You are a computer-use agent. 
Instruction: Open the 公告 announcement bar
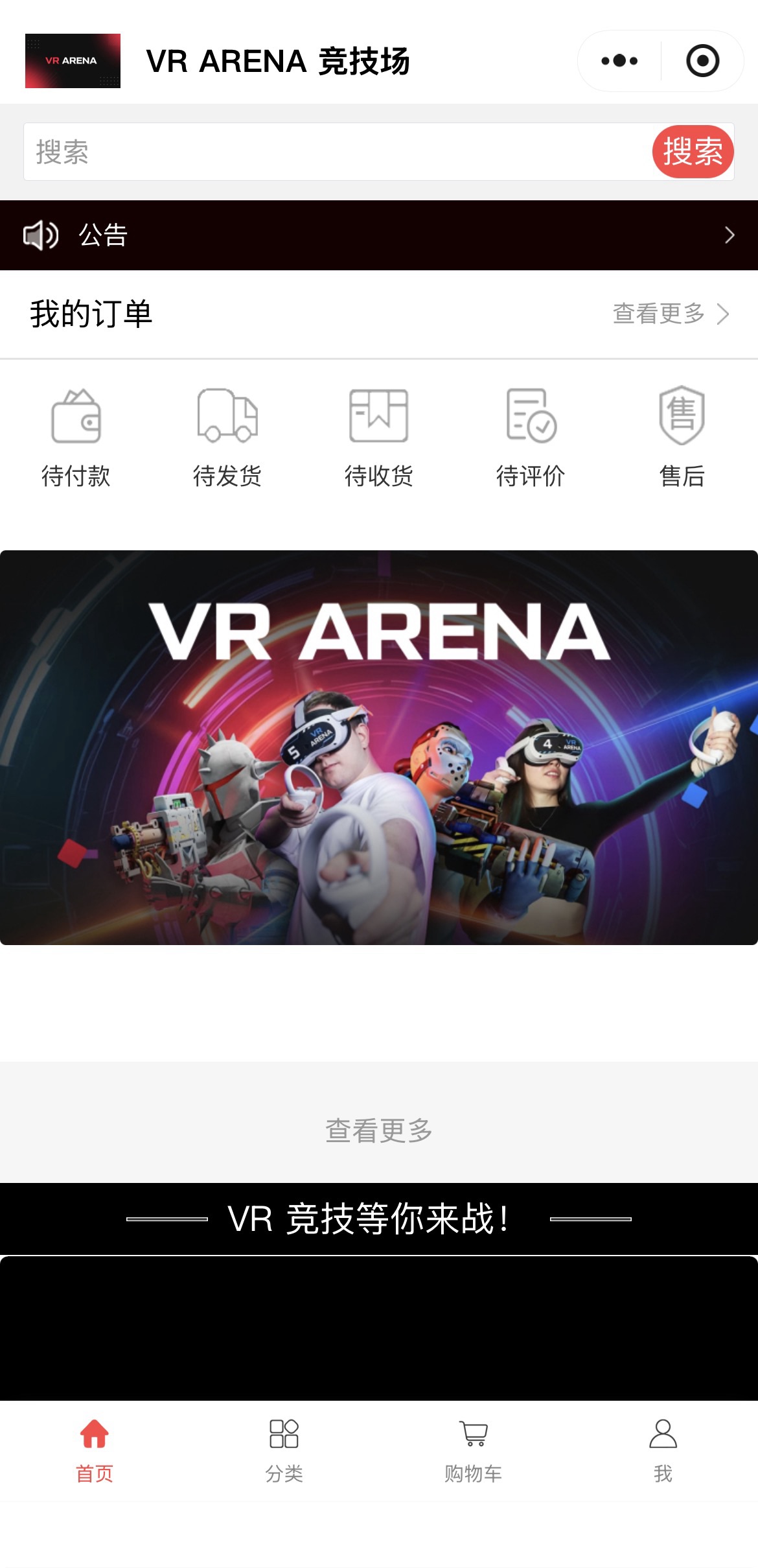click(x=379, y=235)
